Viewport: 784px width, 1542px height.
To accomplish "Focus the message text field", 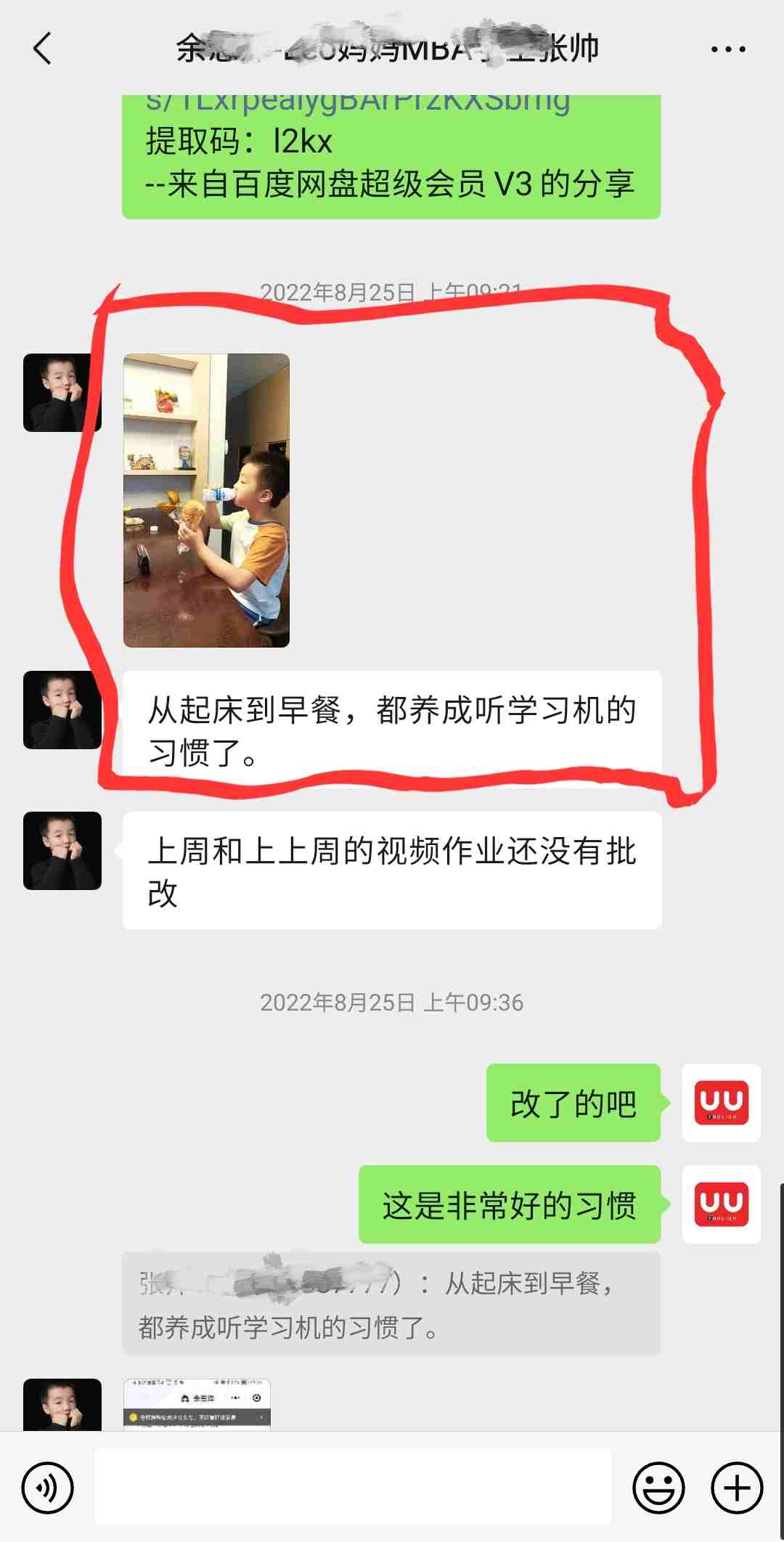I will [x=353, y=1487].
